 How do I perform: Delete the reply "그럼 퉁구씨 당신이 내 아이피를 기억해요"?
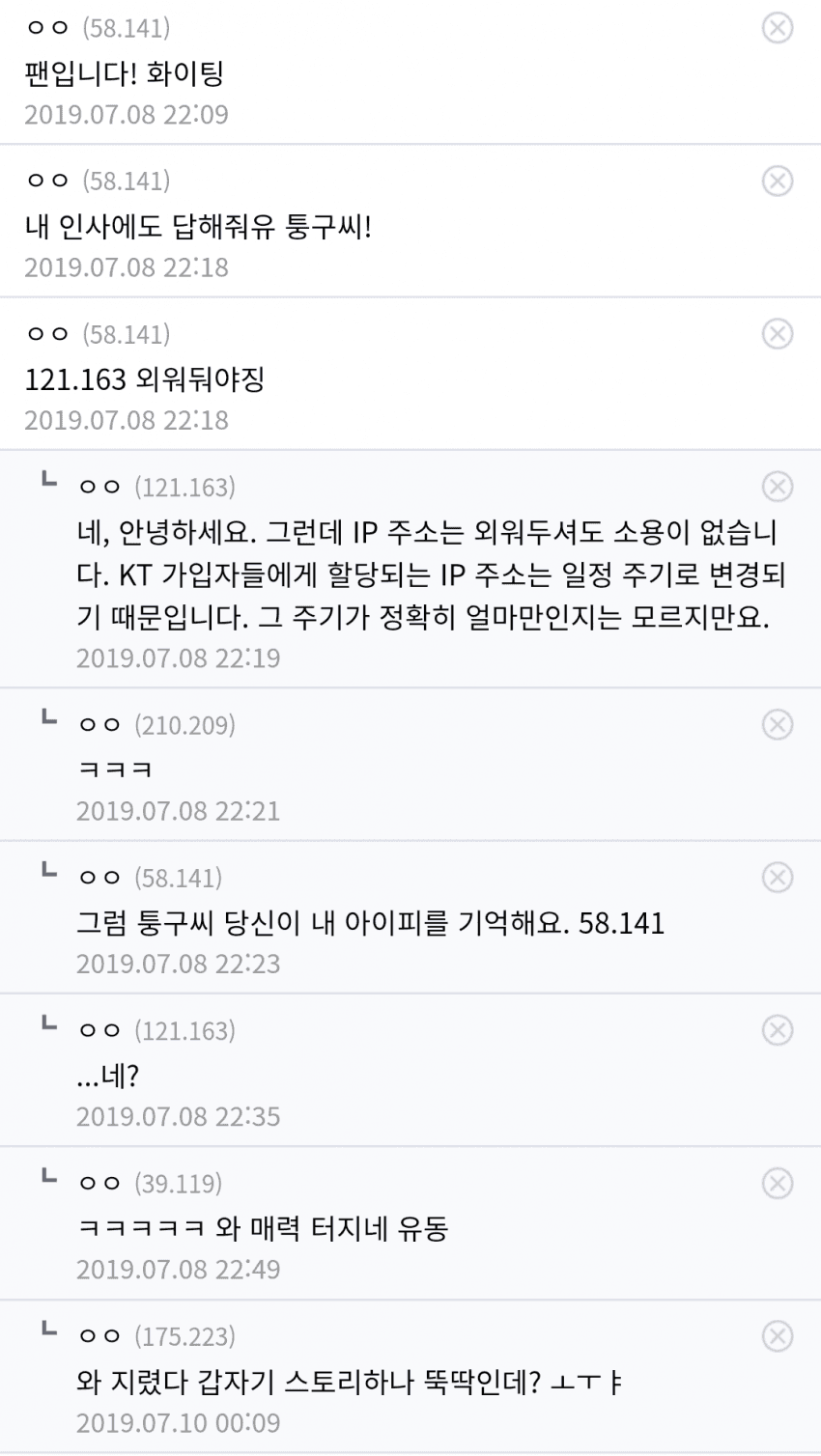click(x=778, y=878)
